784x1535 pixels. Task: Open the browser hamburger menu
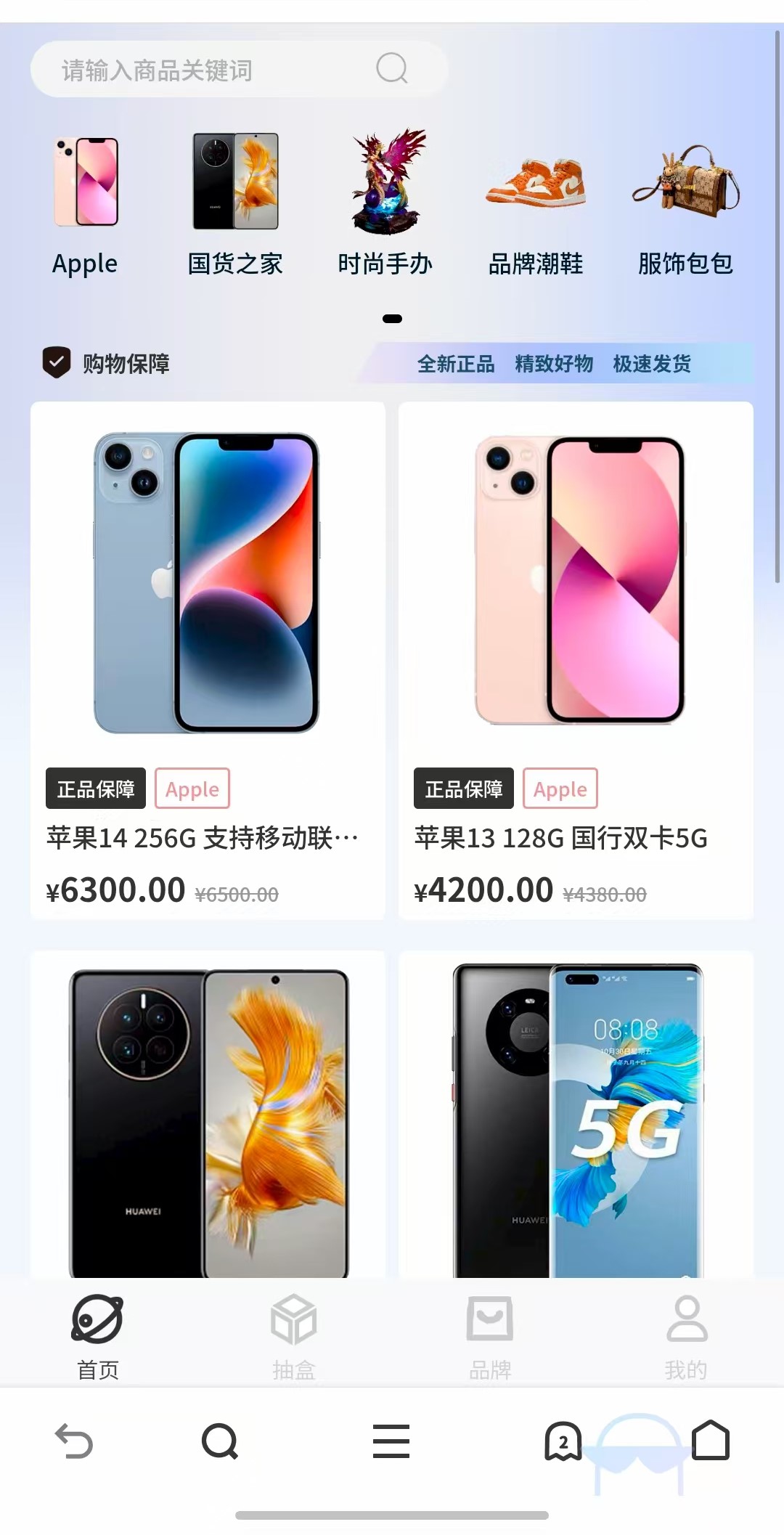(391, 1441)
